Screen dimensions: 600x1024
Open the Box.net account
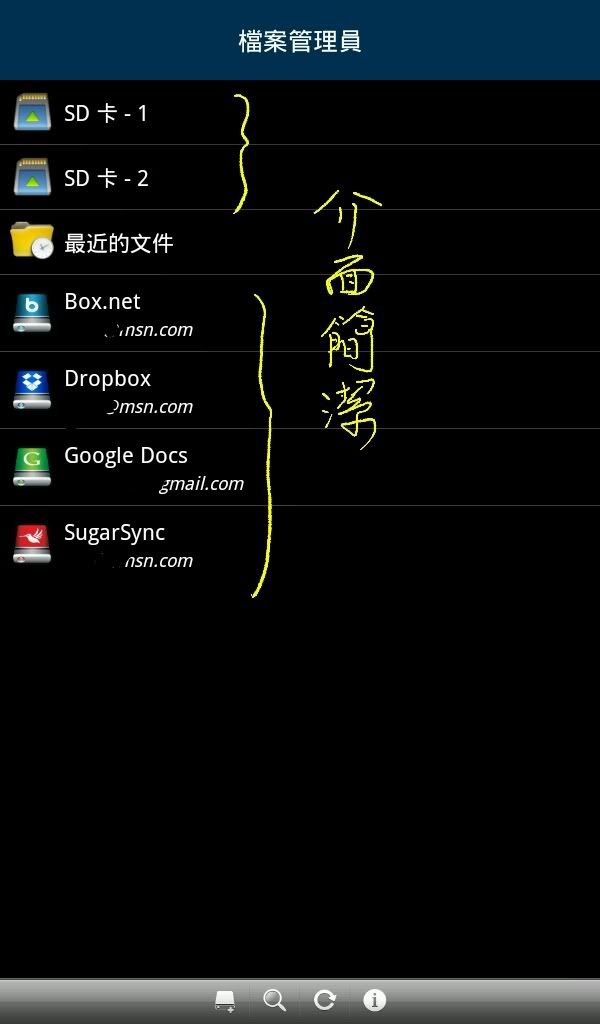click(102, 313)
